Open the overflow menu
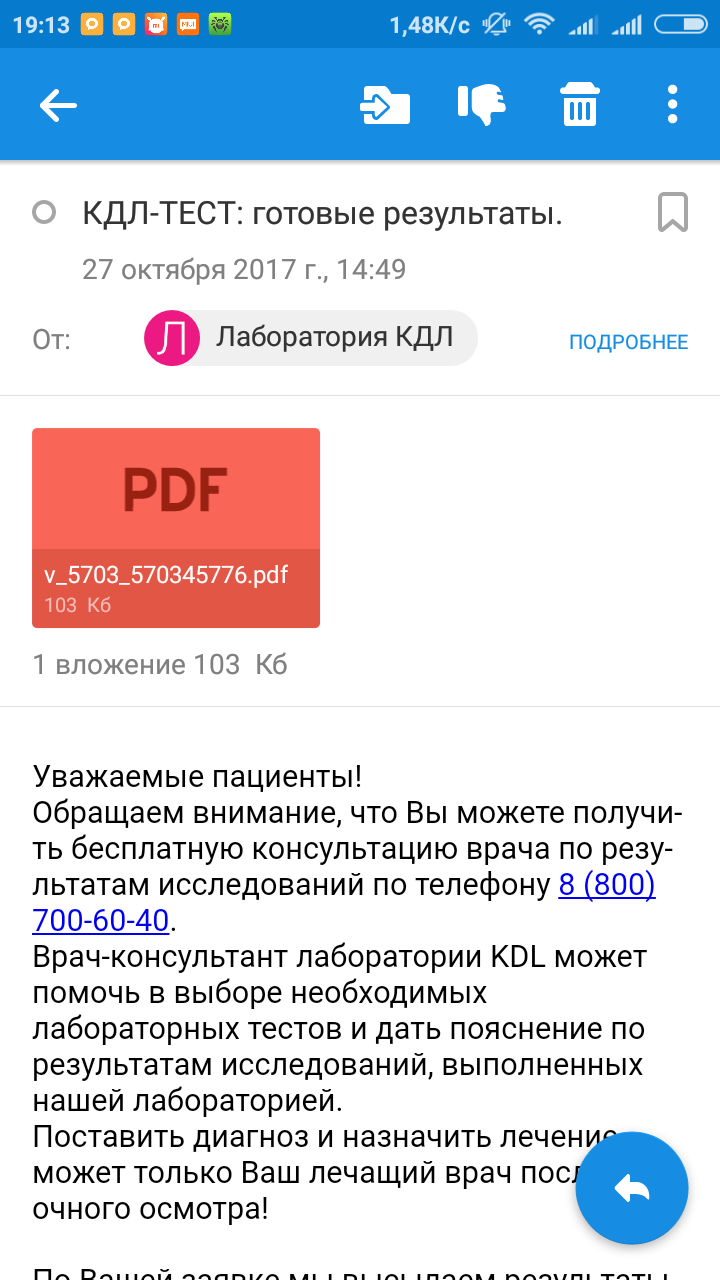Screen dimensions: 720x1280 point(672,105)
